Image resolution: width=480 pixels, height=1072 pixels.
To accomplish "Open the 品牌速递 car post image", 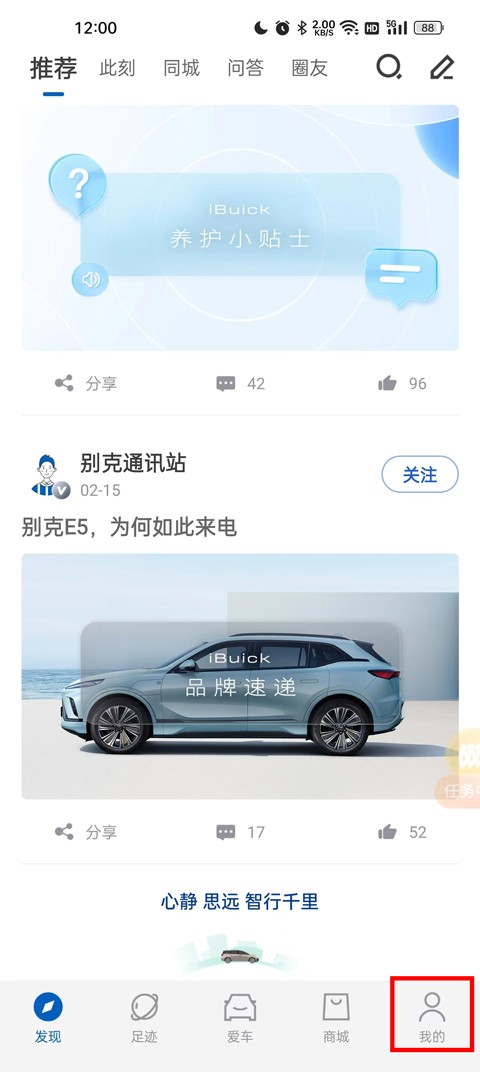I will pyautogui.click(x=240, y=676).
